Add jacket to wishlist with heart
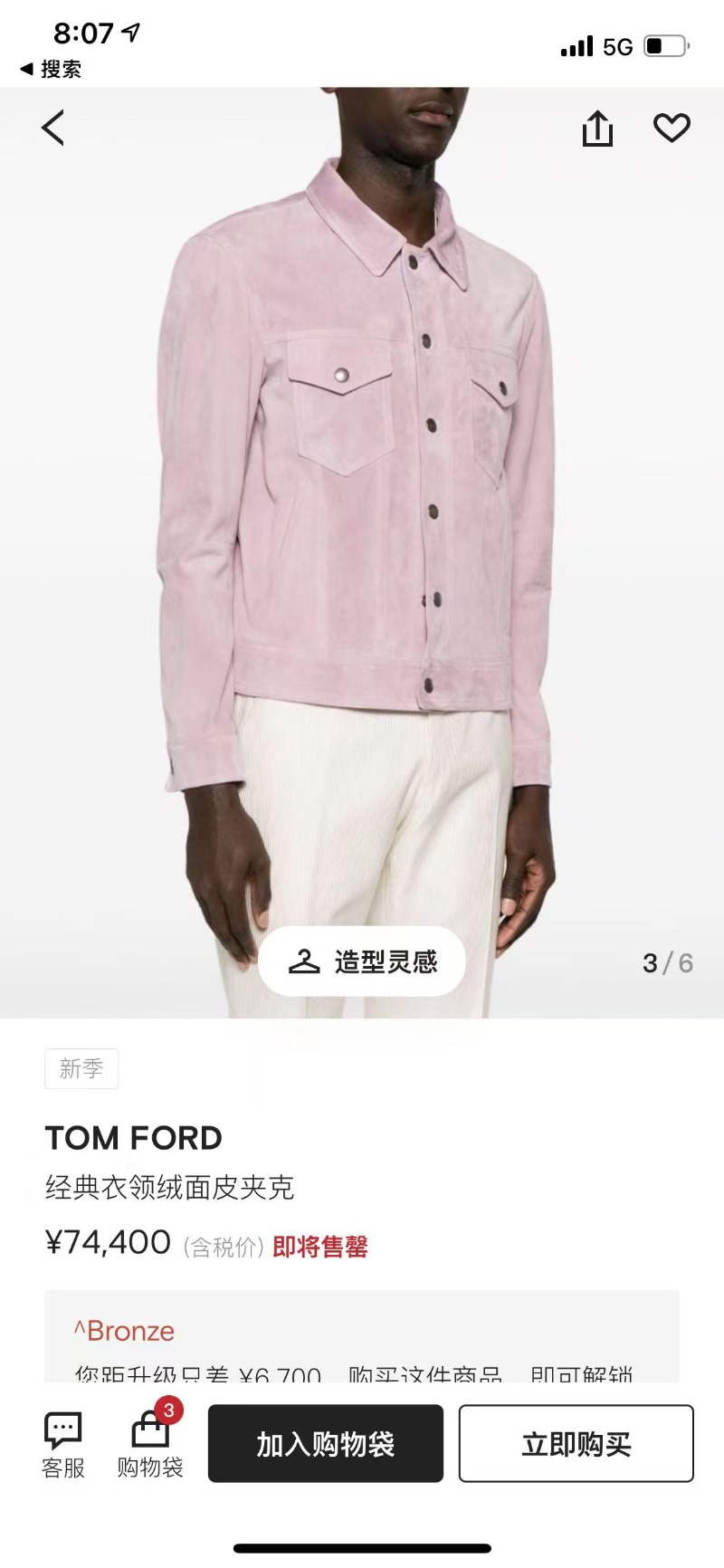 pyautogui.click(x=672, y=128)
